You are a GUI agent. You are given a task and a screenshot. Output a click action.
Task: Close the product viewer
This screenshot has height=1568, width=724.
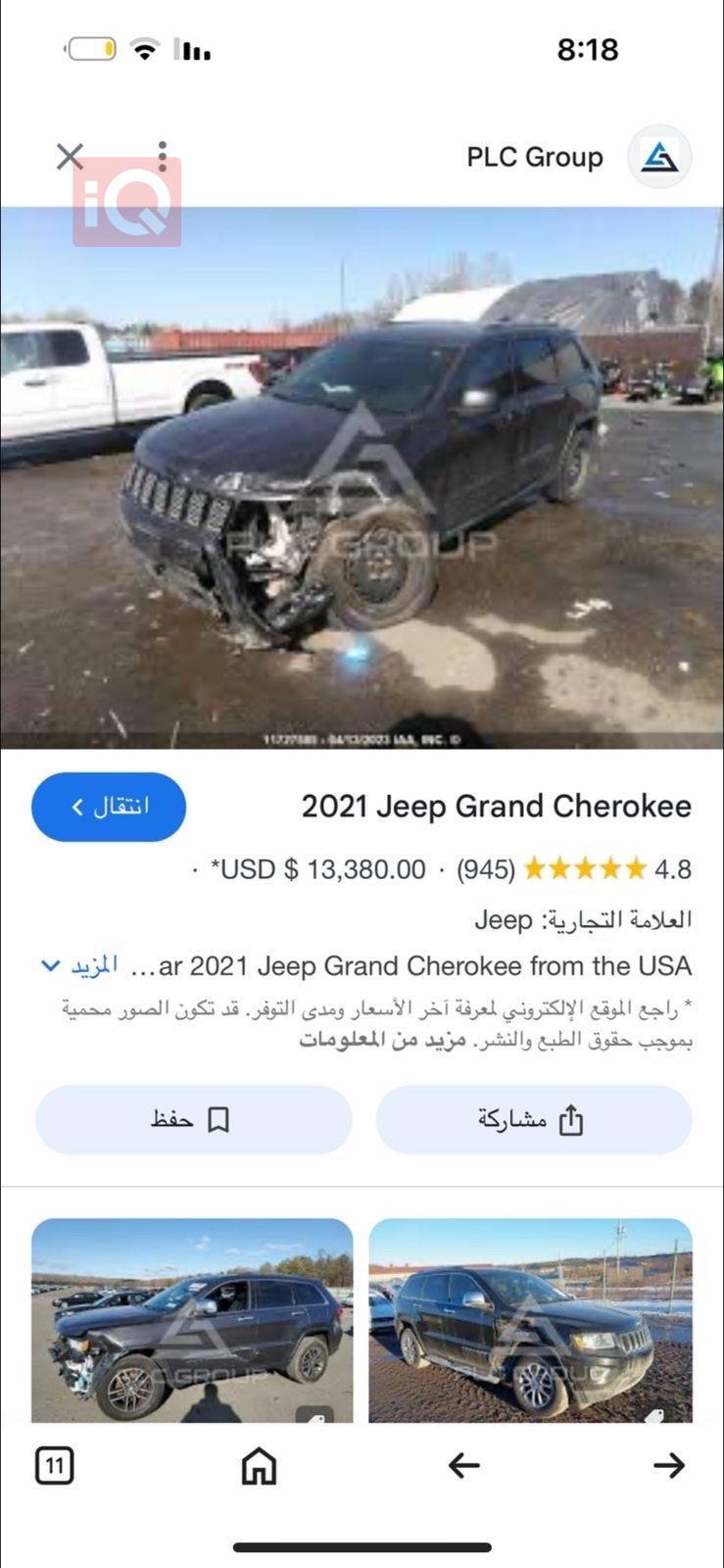point(70,156)
